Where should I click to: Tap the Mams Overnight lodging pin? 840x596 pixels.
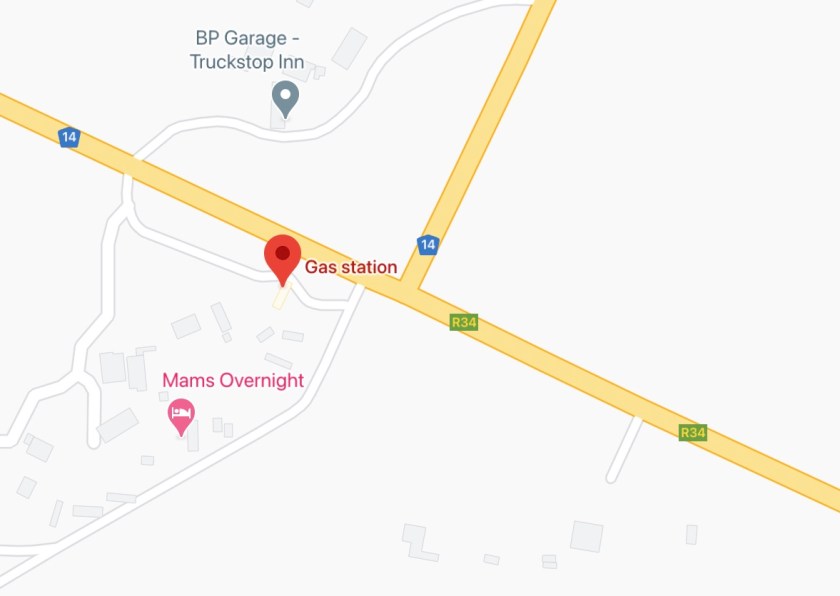tap(180, 415)
